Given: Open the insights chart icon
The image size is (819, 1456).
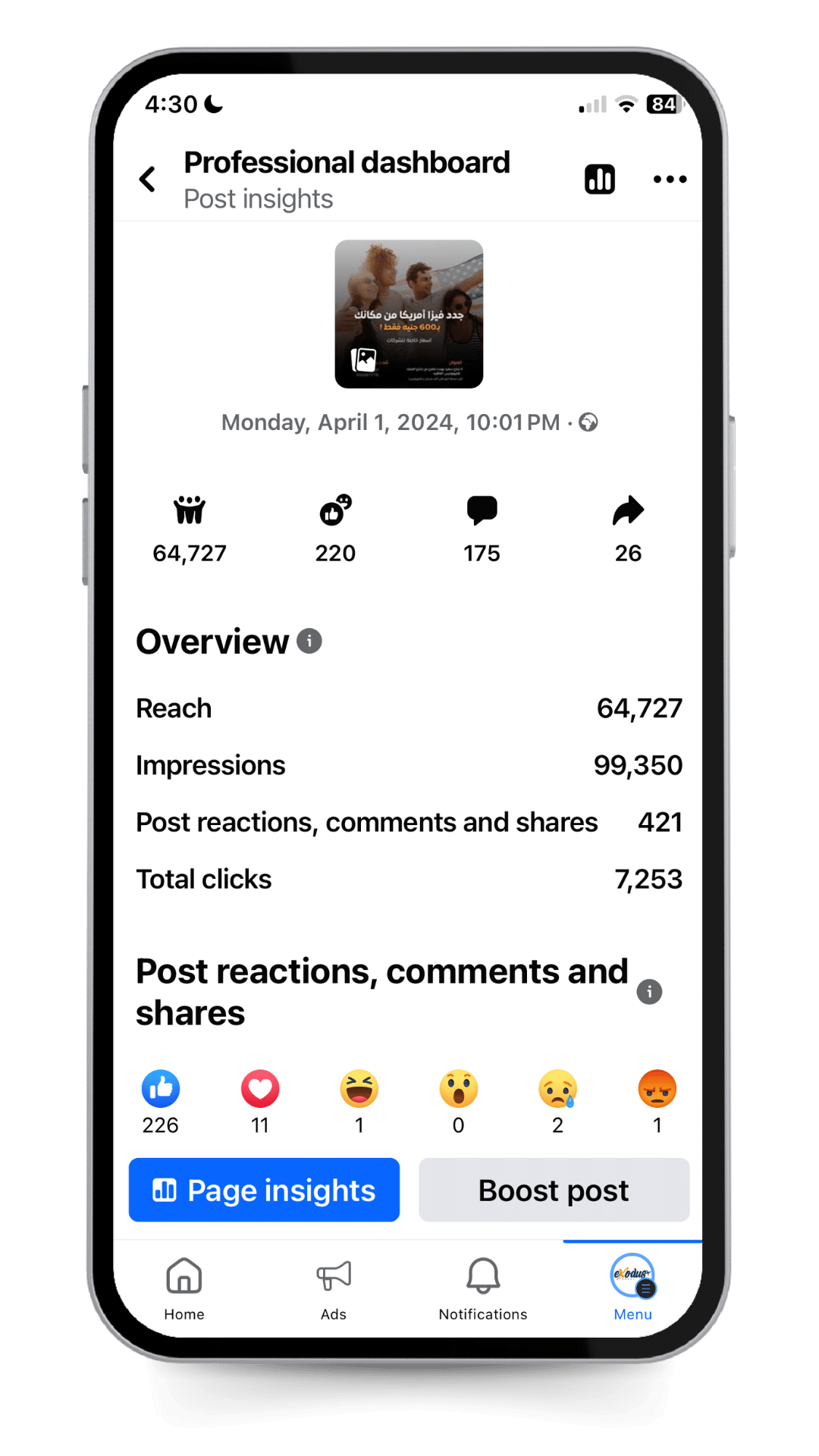Looking at the screenshot, I should click(599, 180).
